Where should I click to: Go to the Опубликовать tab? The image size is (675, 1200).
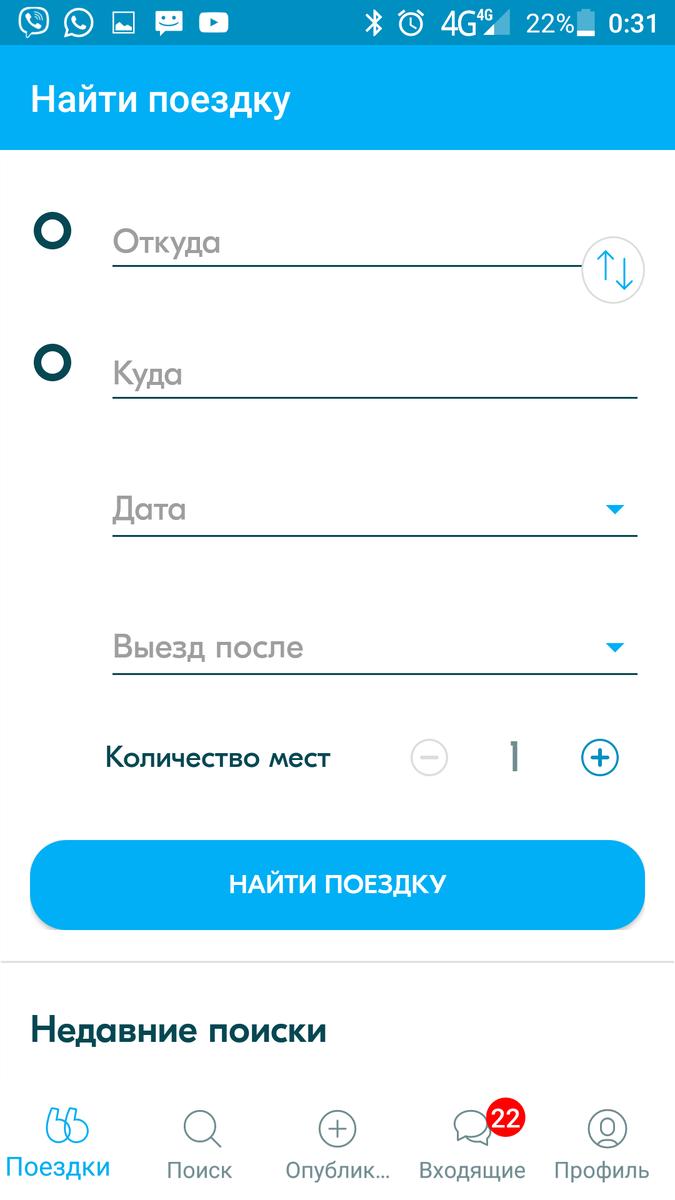[x=337, y=1143]
